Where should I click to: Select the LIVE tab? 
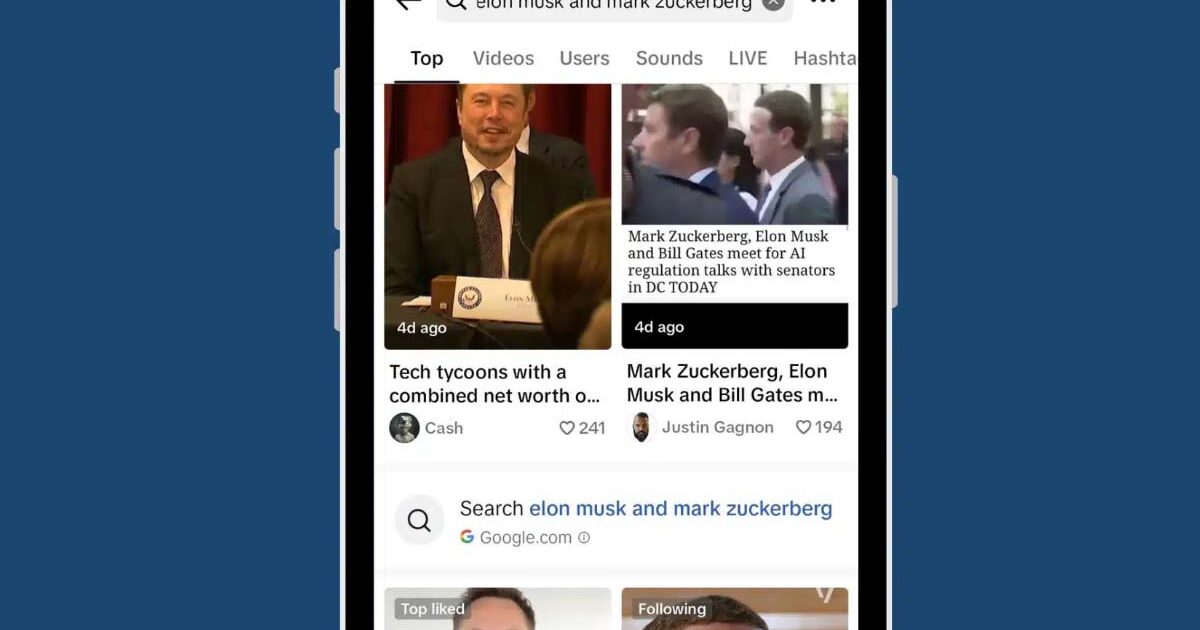point(747,58)
